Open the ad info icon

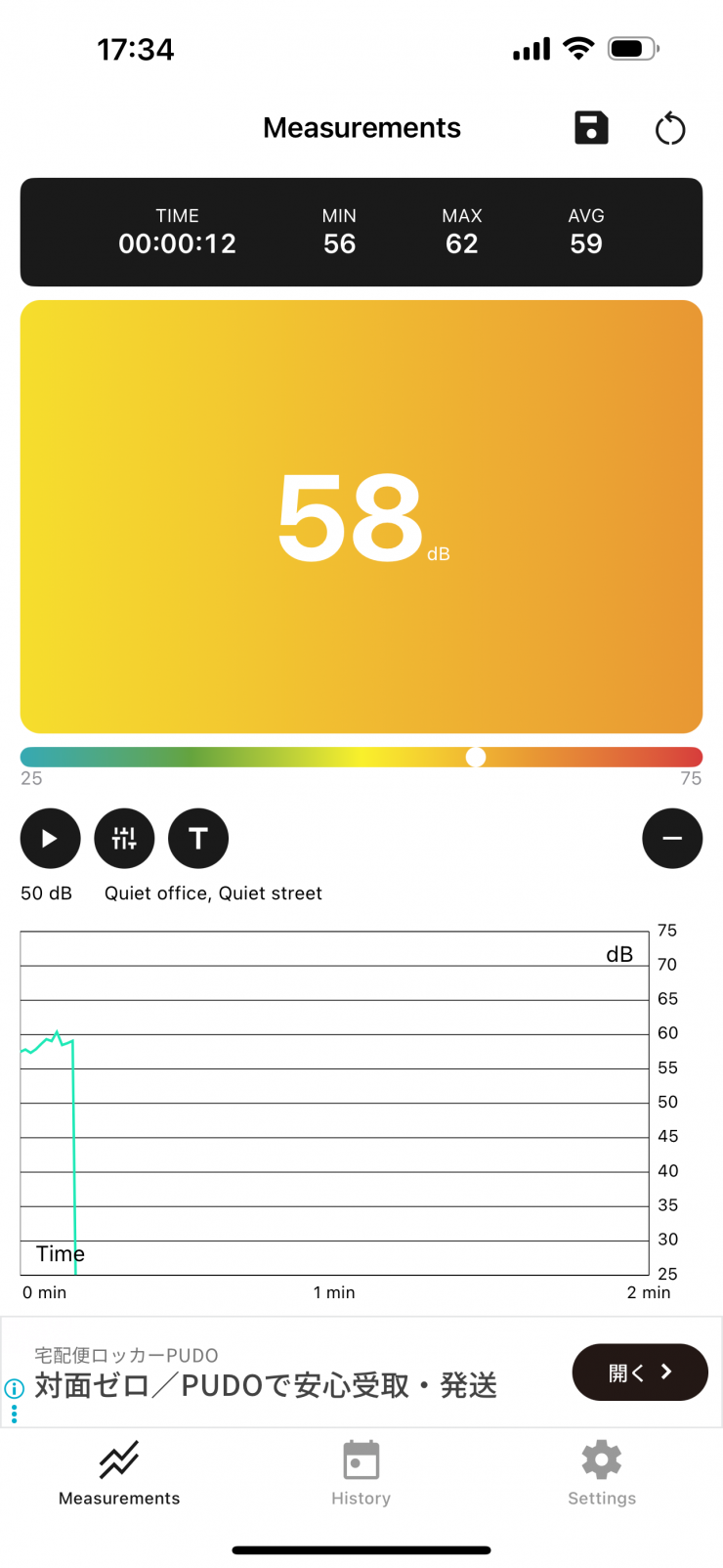pos(15,1388)
